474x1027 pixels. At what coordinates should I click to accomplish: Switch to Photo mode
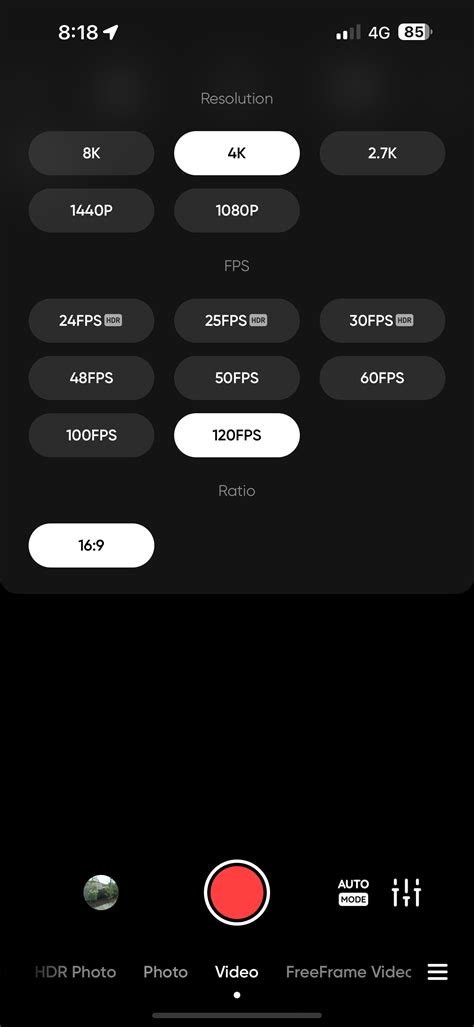click(x=166, y=972)
